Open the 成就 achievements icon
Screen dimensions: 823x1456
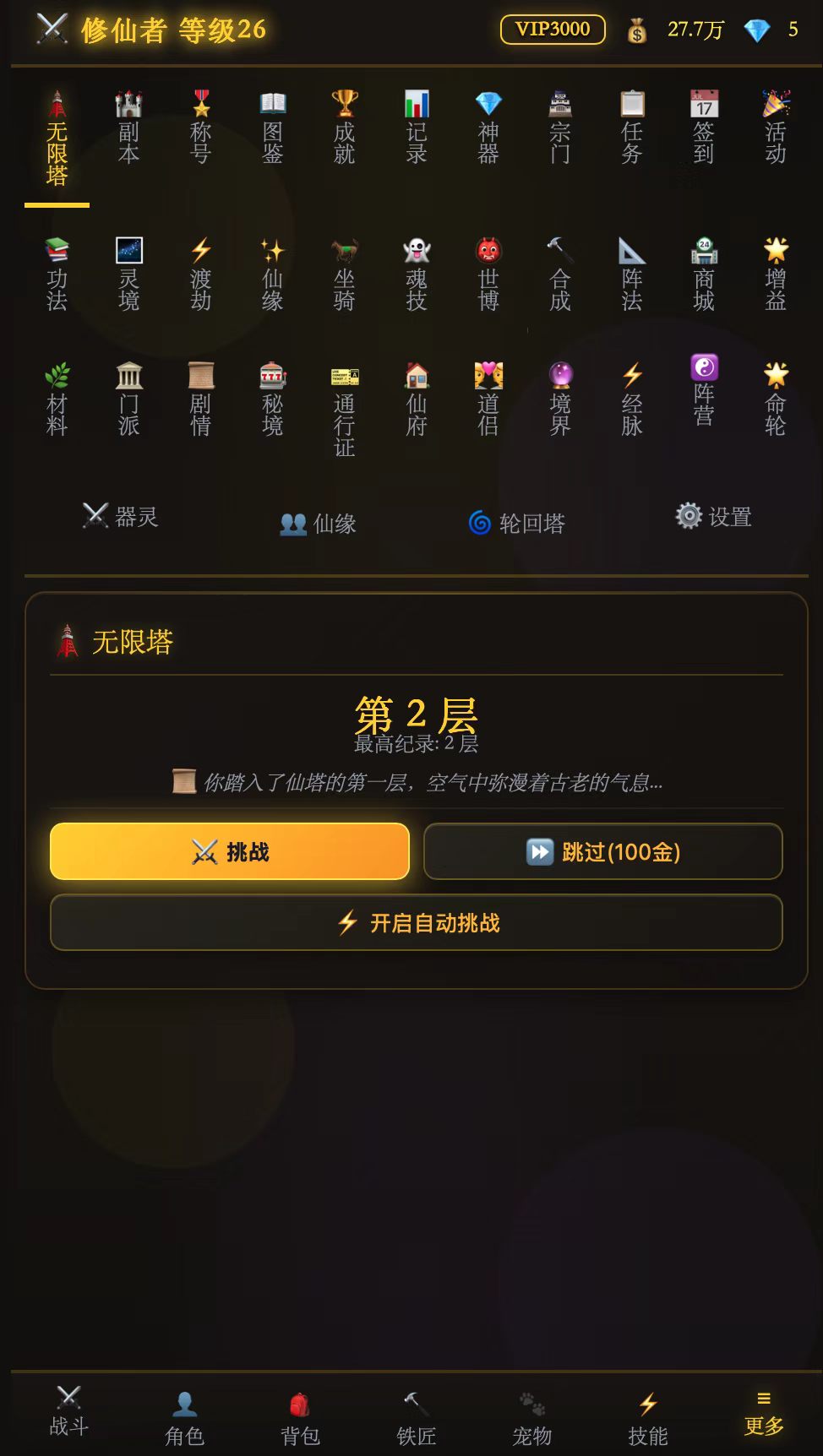coord(343,127)
